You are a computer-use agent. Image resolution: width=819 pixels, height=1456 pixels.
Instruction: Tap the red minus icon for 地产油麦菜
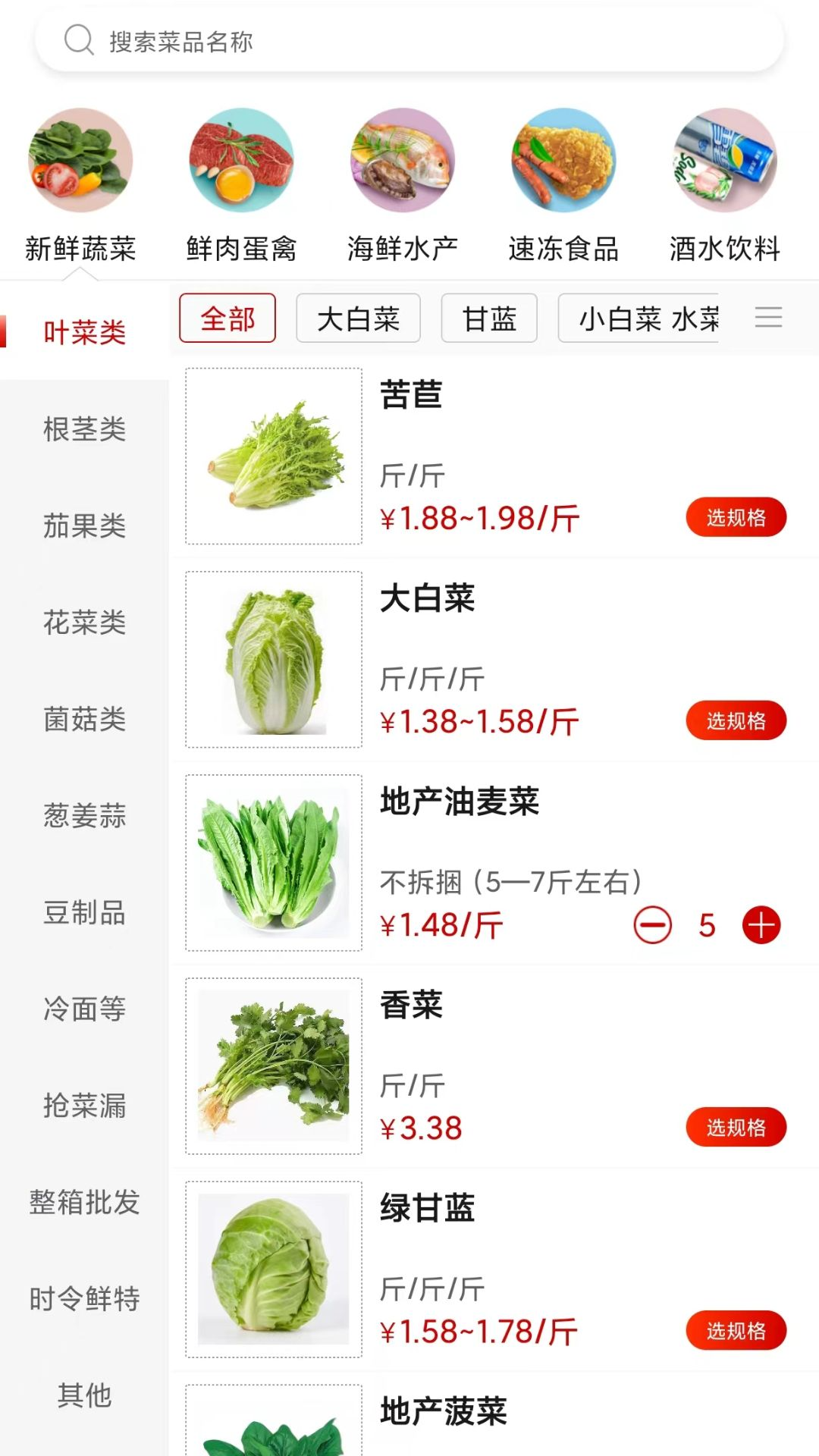pyautogui.click(x=653, y=924)
